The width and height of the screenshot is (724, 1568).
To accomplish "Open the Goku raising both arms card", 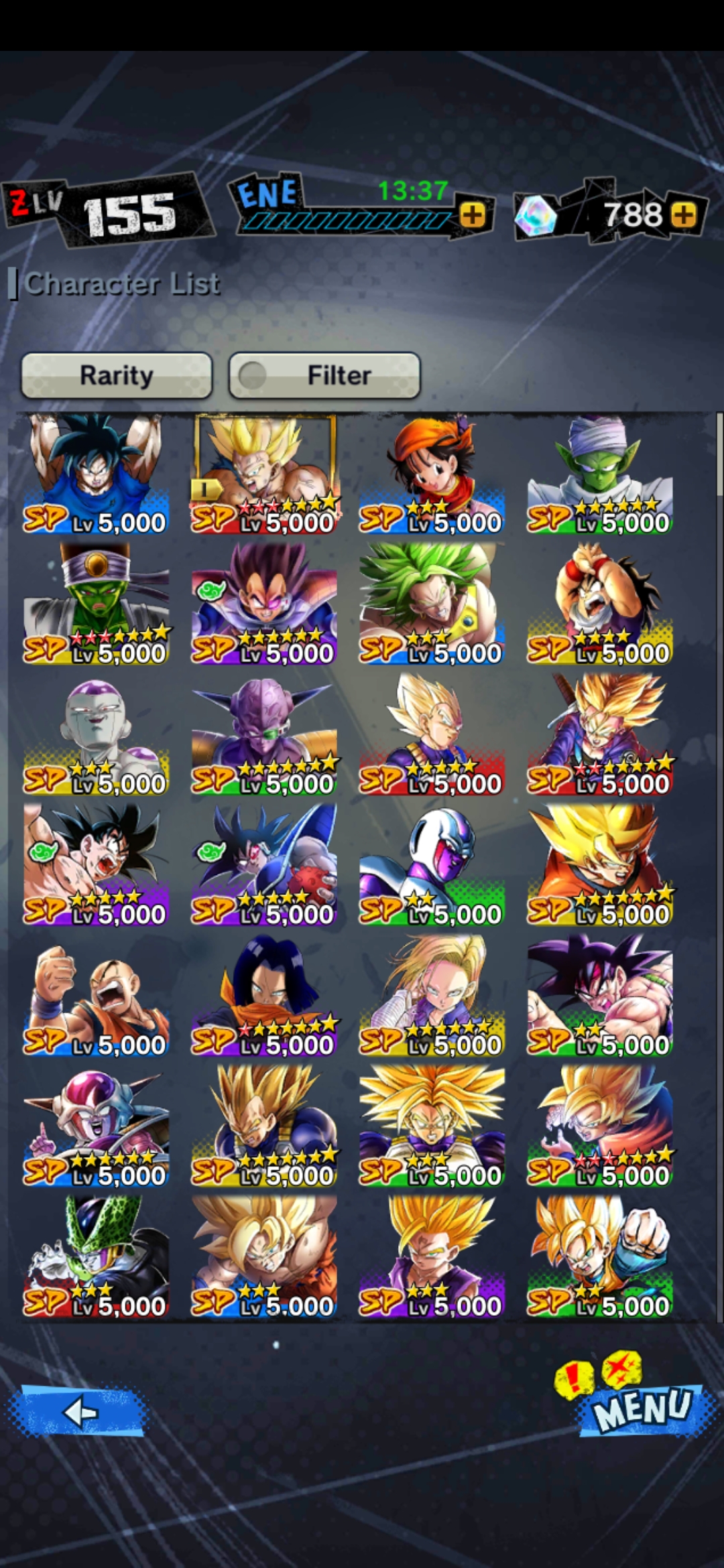I will tap(96, 474).
